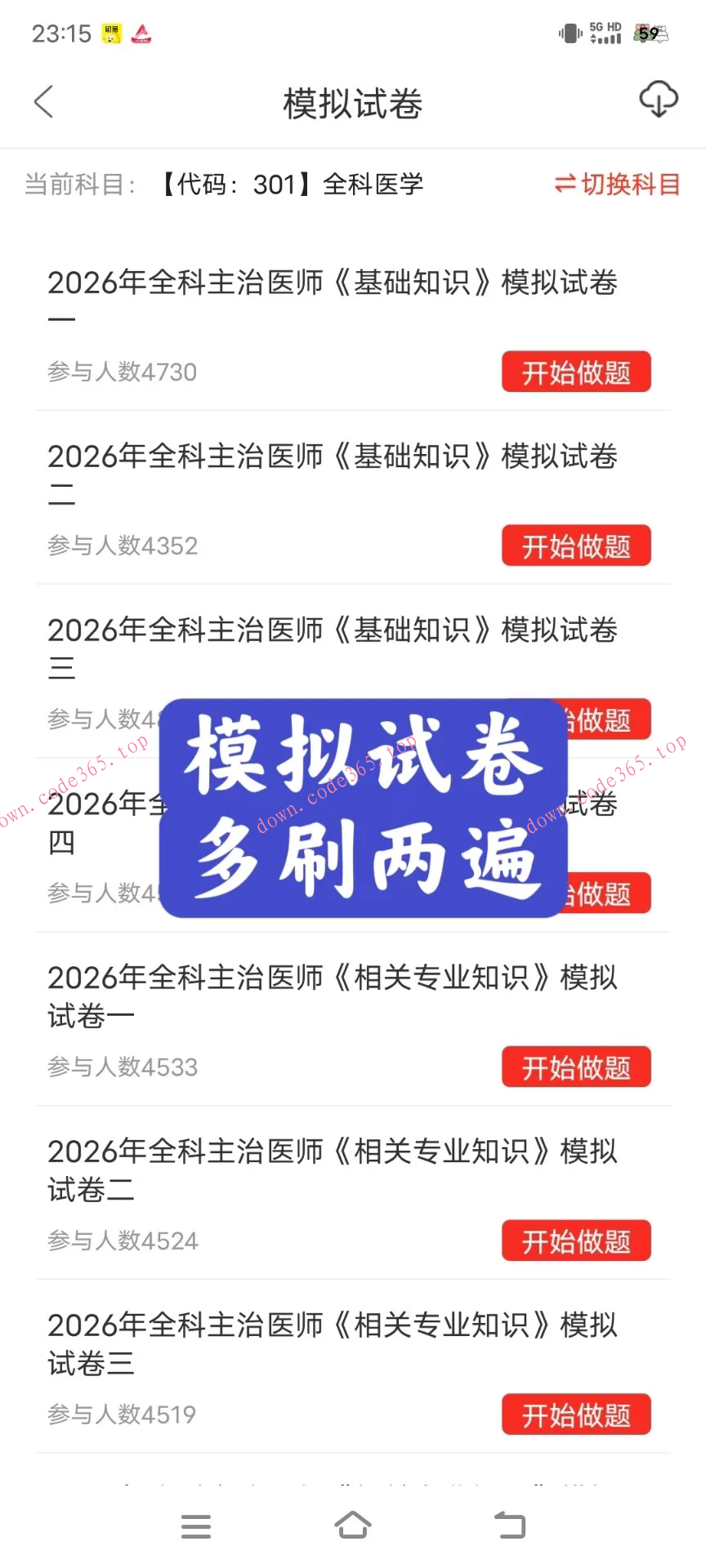Begin 基础知识 模拟试卷二 practice test

point(576,546)
